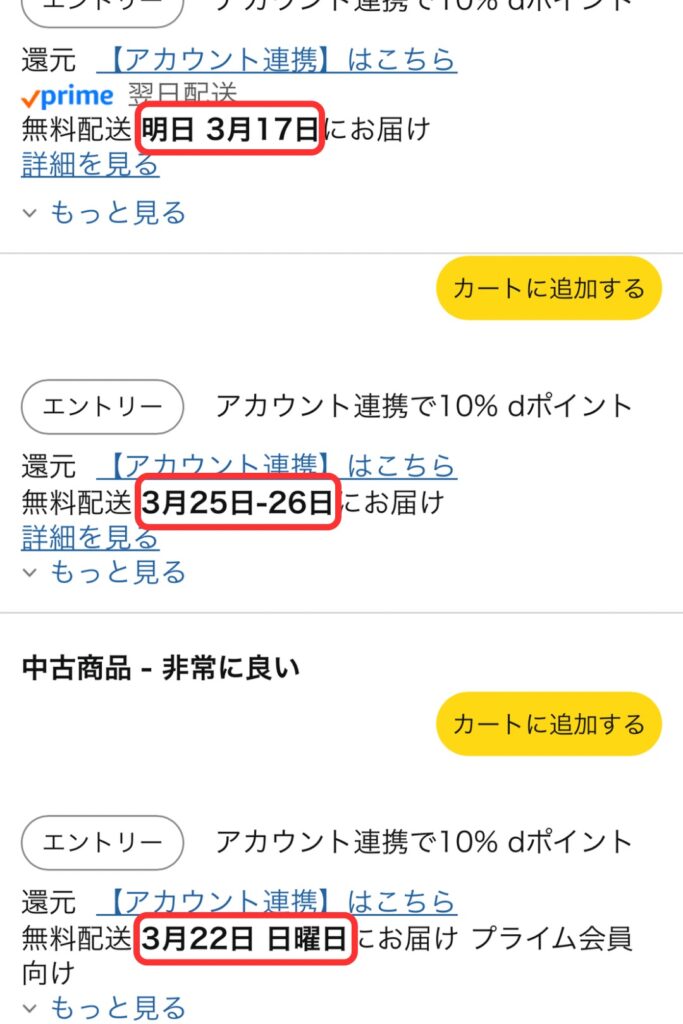Add the 中古商品 非常に良い offer to cart
This screenshot has height=1024, width=683.
549,723
